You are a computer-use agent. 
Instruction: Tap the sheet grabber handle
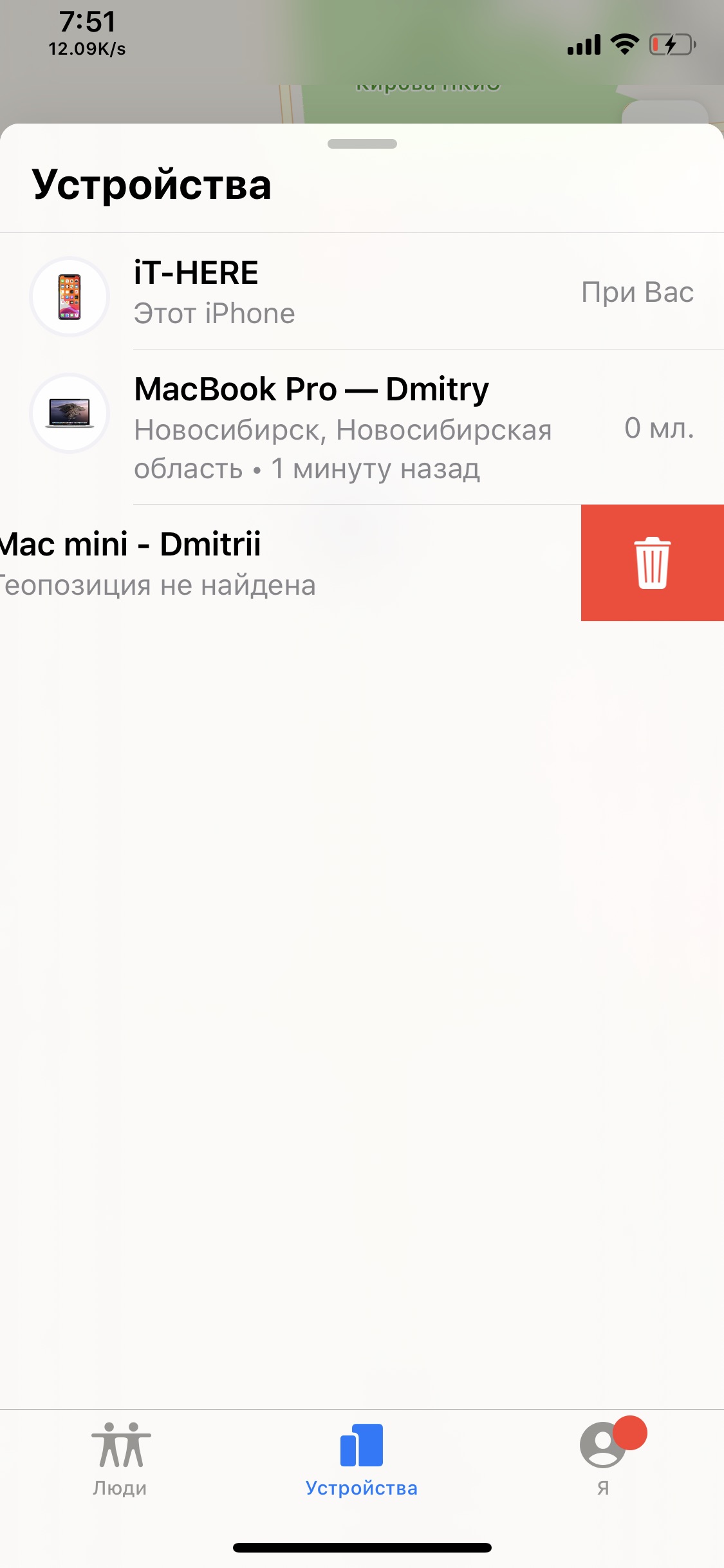pos(362,144)
